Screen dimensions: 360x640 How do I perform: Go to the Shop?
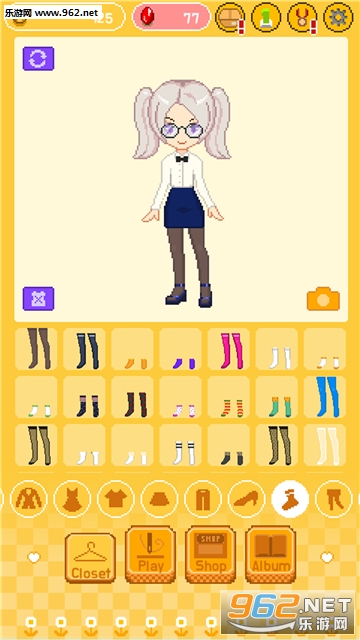[211, 554]
